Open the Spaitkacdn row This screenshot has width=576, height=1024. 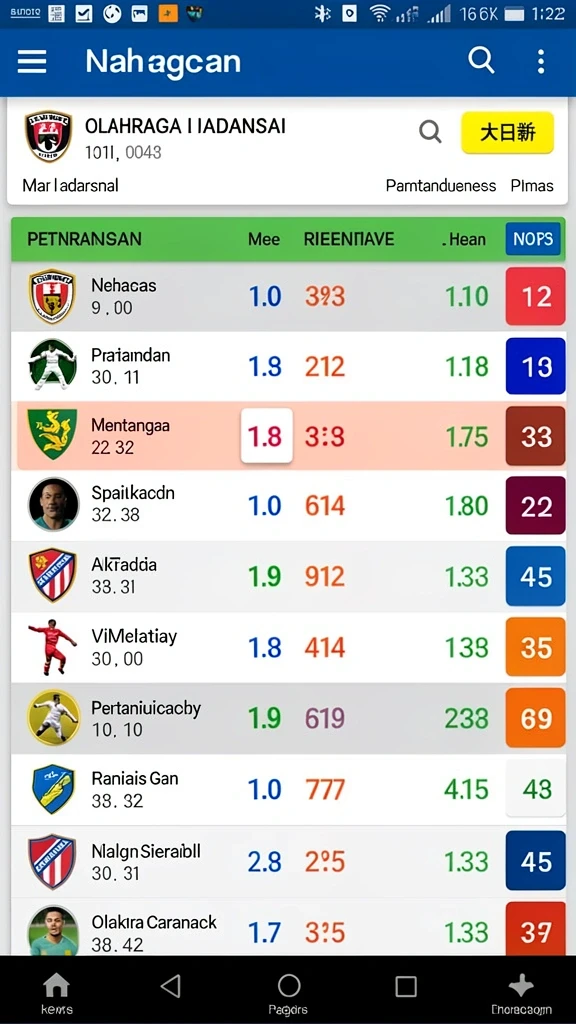coord(288,505)
